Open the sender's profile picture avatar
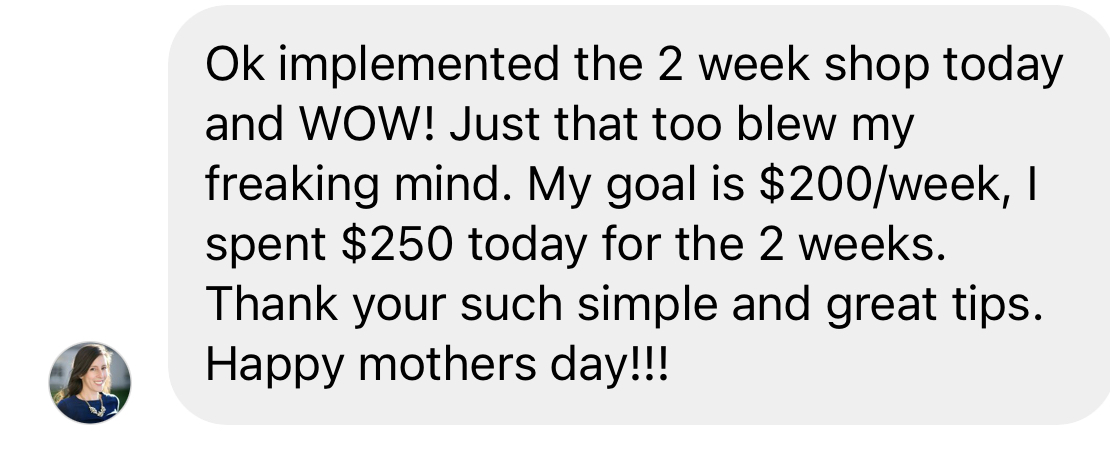The height and width of the screenshot is (457, 1110). click(x=90, y=382)
